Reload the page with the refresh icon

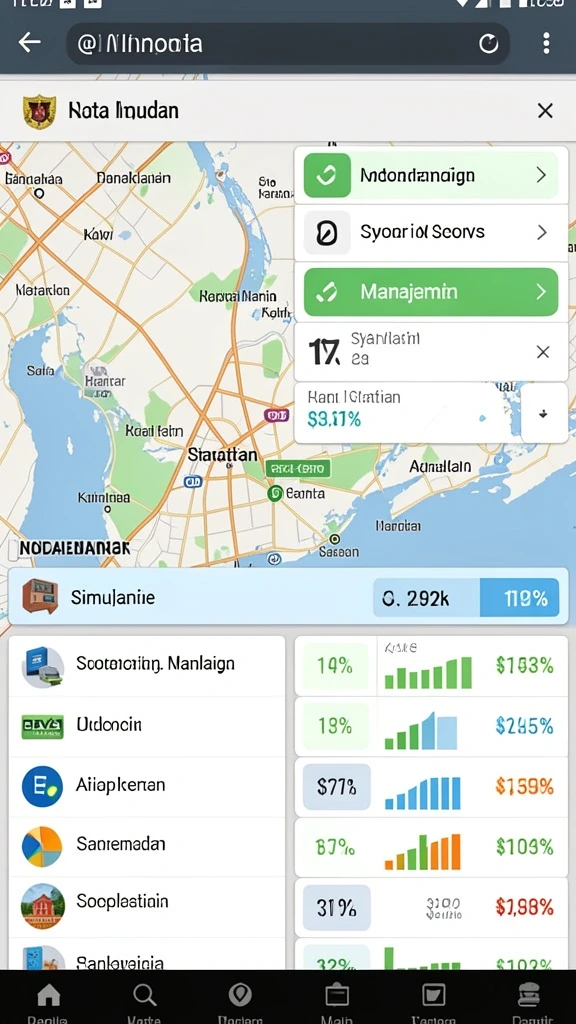pos(488,44)
